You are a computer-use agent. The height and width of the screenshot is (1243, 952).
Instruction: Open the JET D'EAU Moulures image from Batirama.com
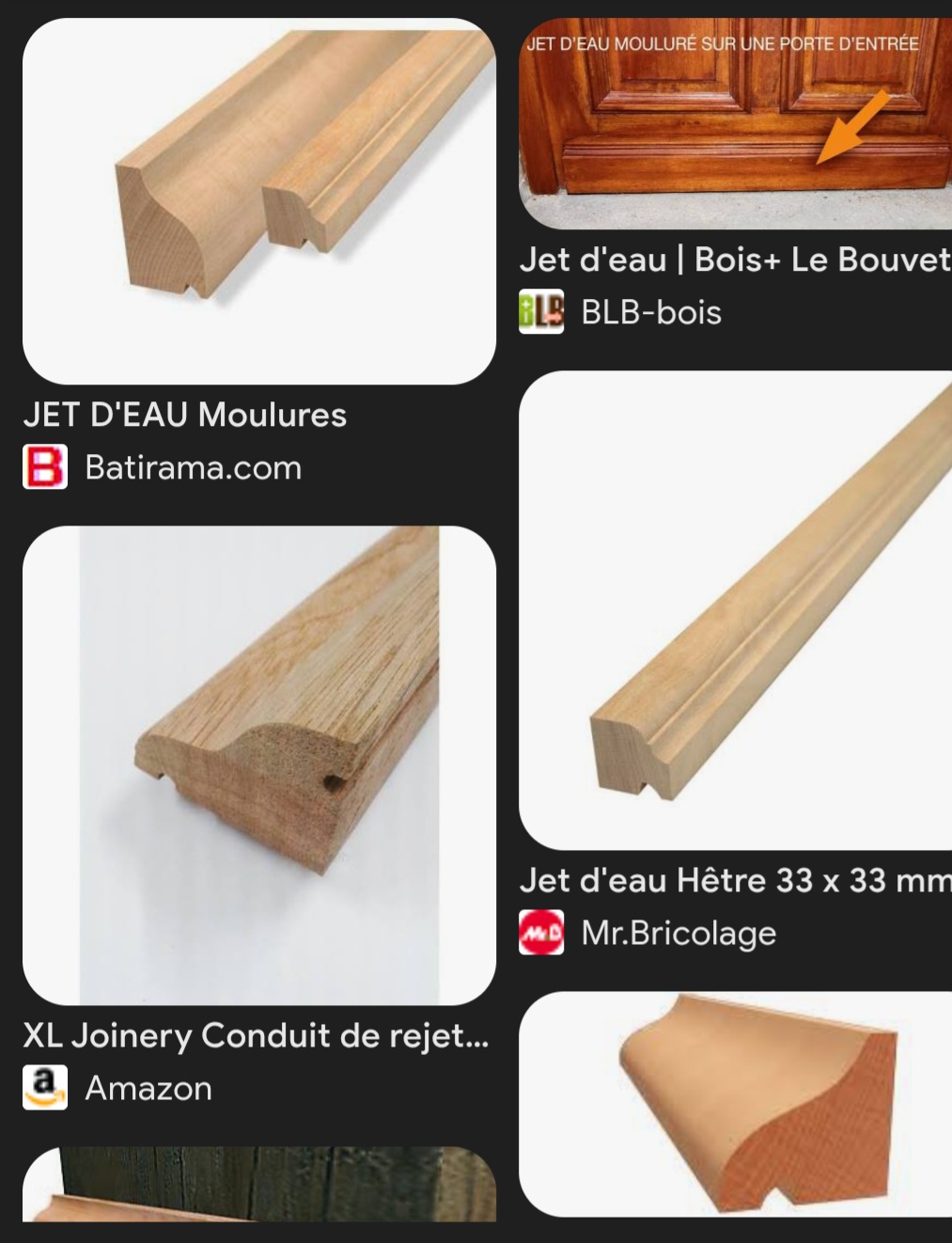click(x=258, y=200)
